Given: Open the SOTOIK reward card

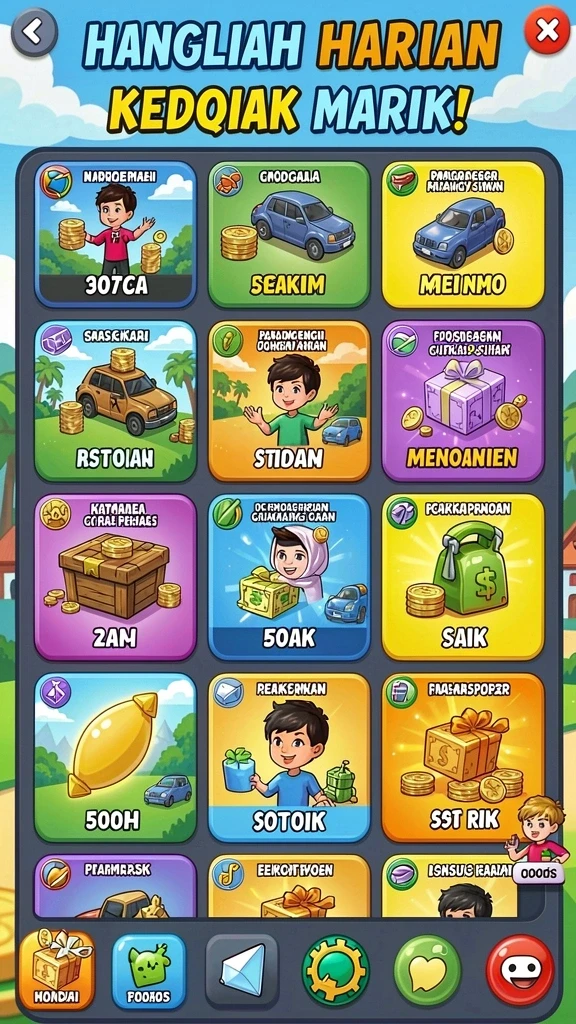Looking at the screenshot, I should pos(289,758).
